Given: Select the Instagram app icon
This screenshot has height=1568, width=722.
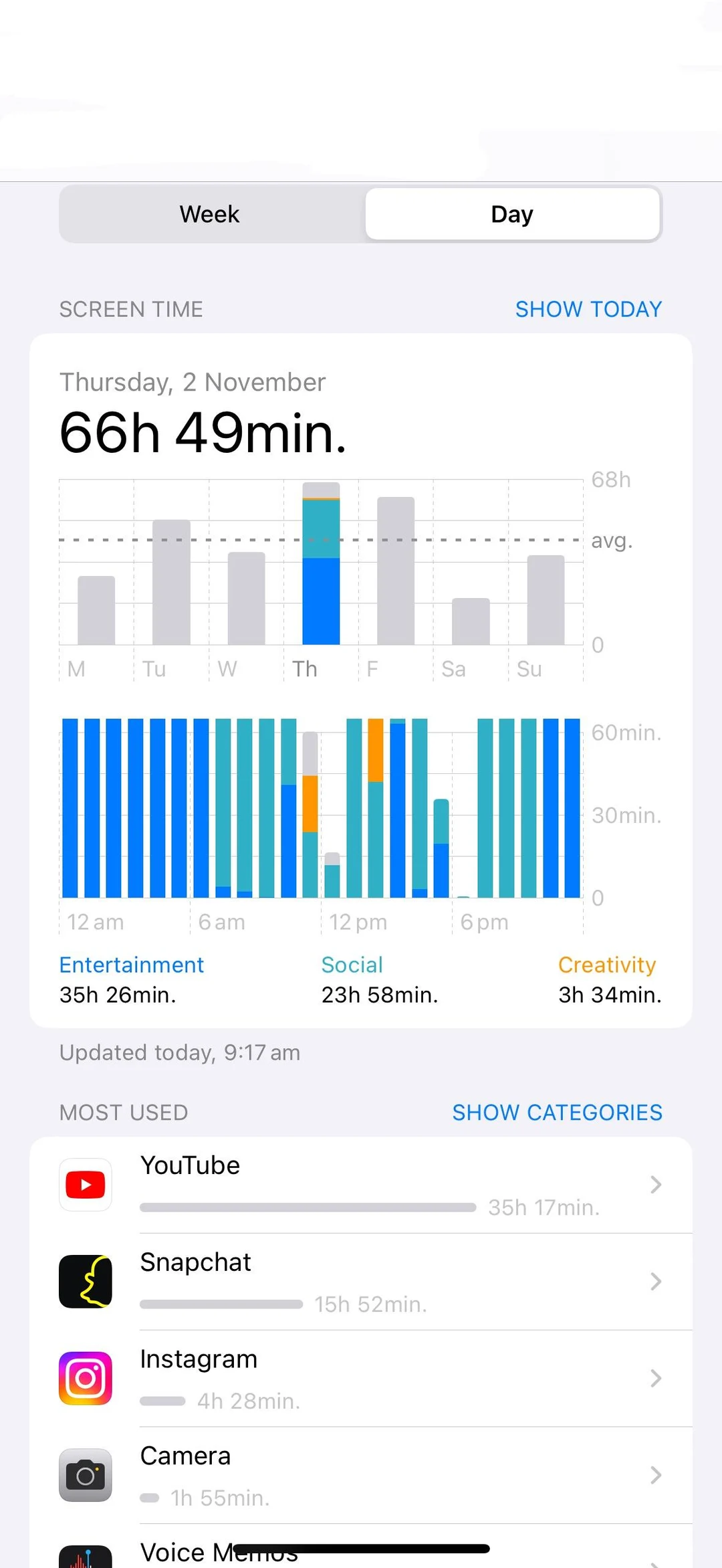Looking at the screenshot, I should click(85, 1378).
